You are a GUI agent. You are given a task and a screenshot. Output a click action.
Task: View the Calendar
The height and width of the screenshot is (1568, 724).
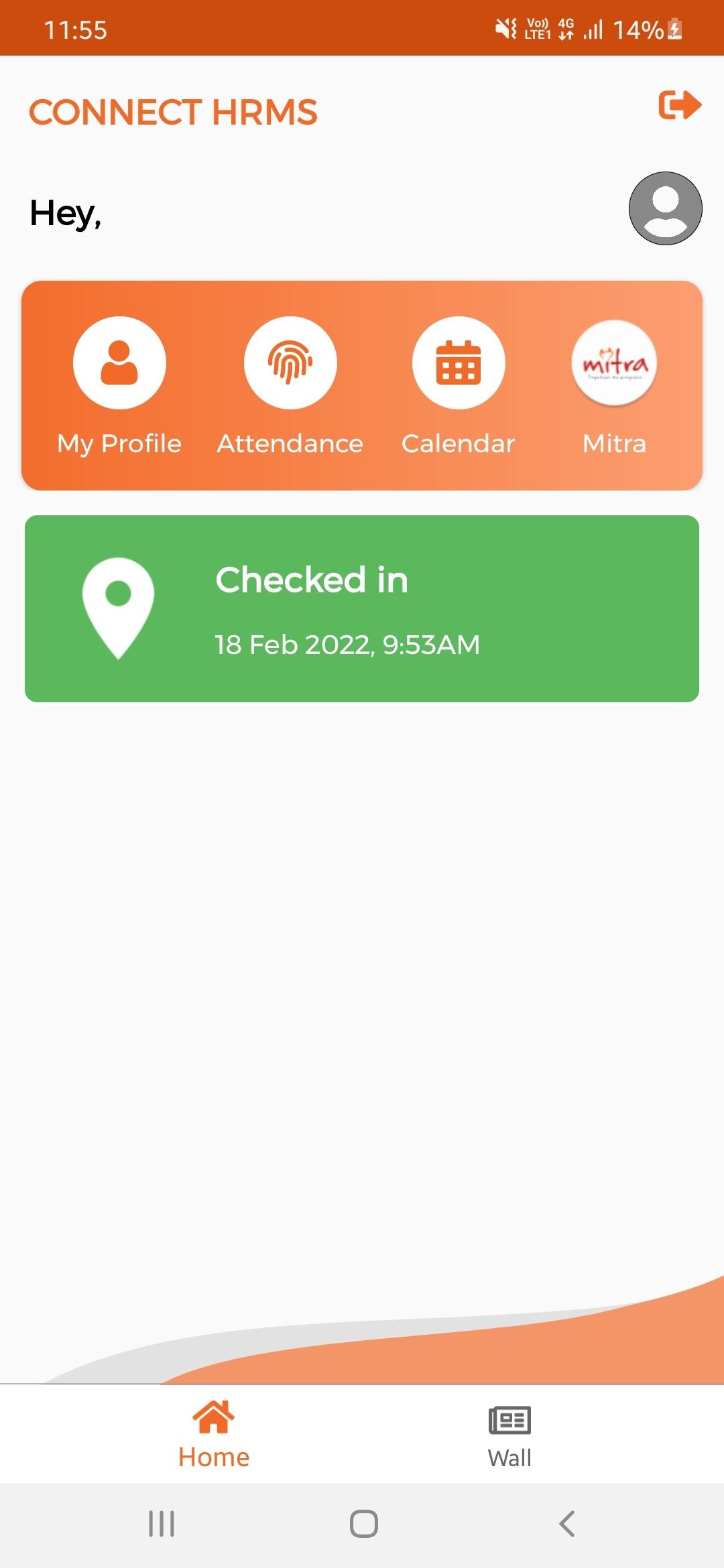point(459,387)
